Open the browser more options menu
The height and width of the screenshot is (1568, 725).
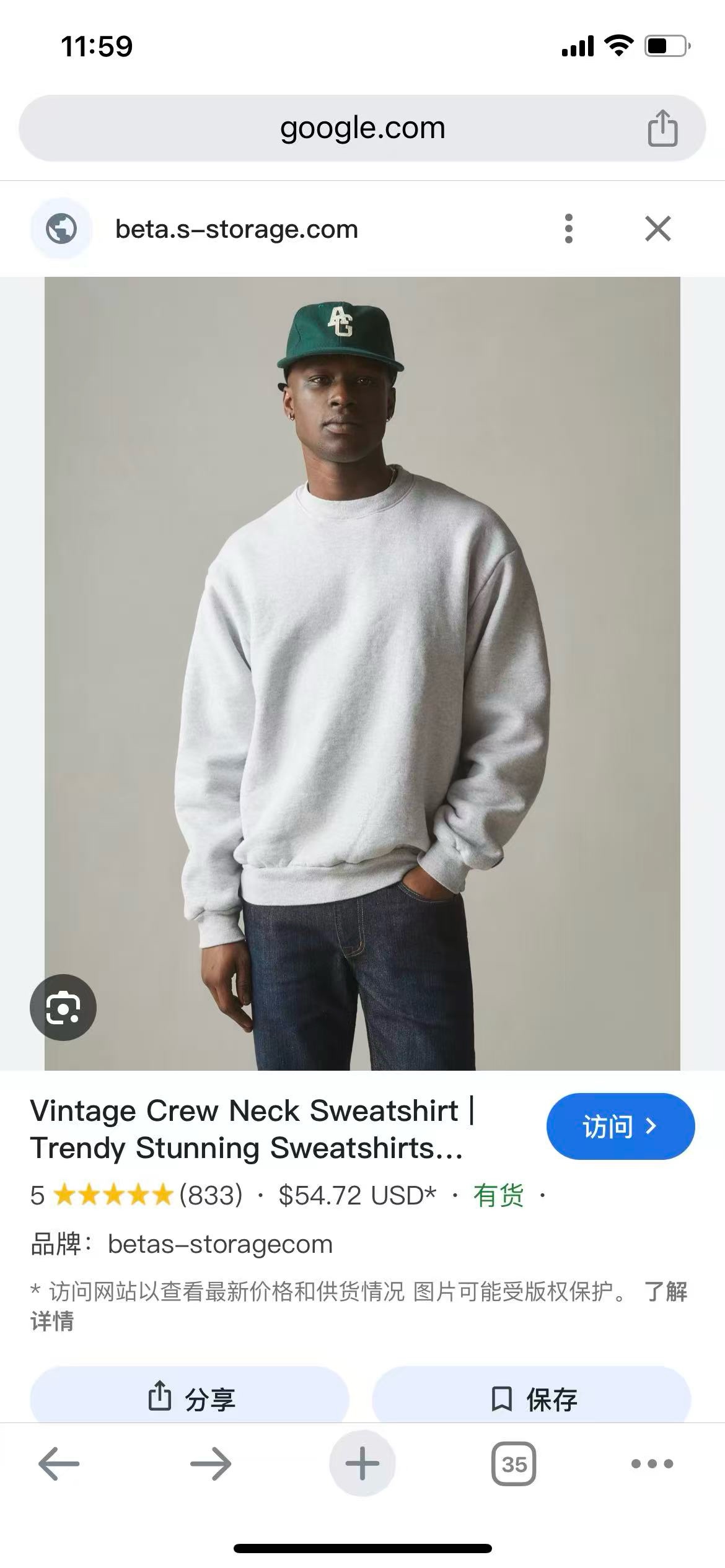[x=652, y=1464]
